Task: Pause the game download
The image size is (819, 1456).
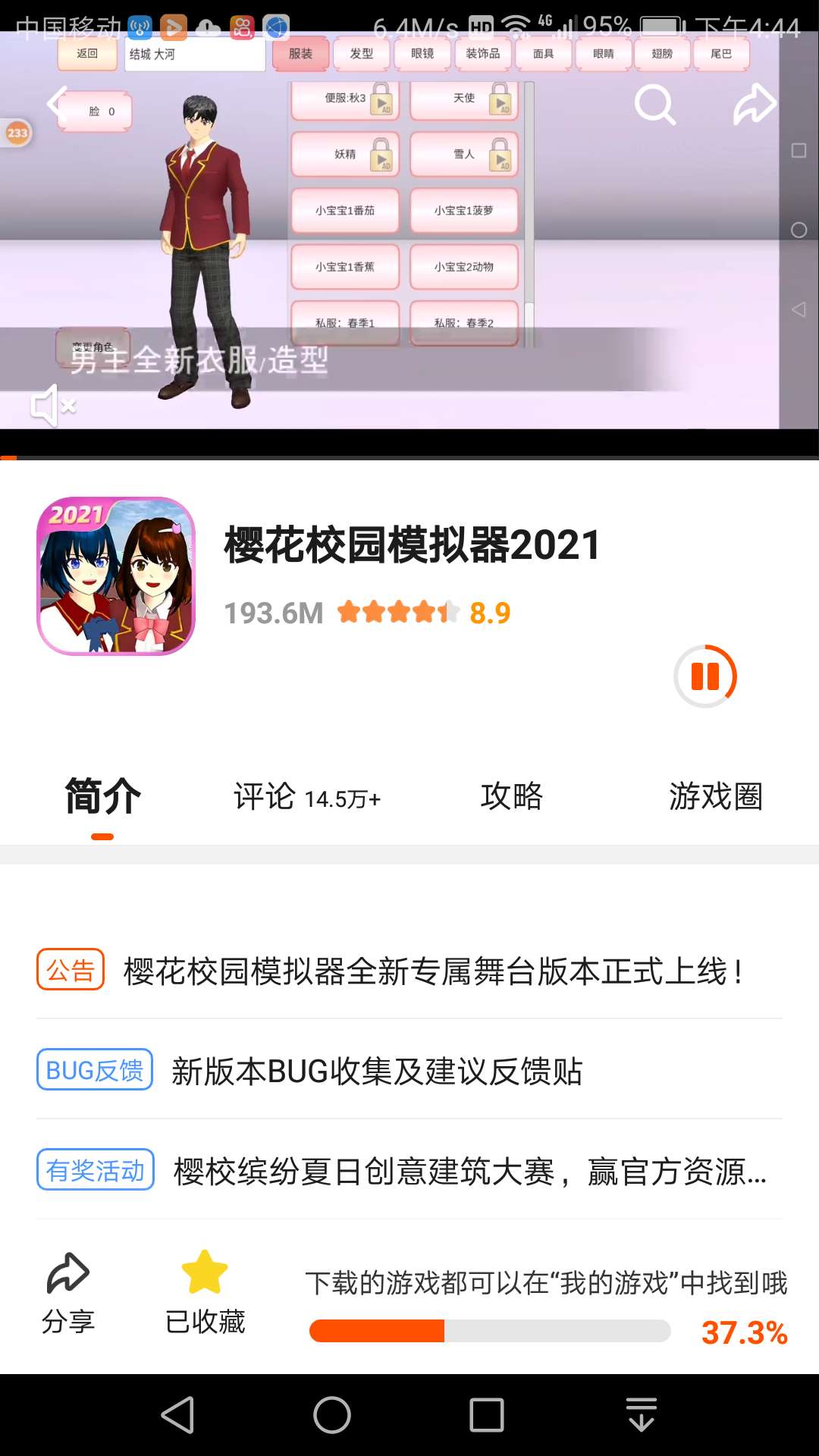Action: point(705,676)
